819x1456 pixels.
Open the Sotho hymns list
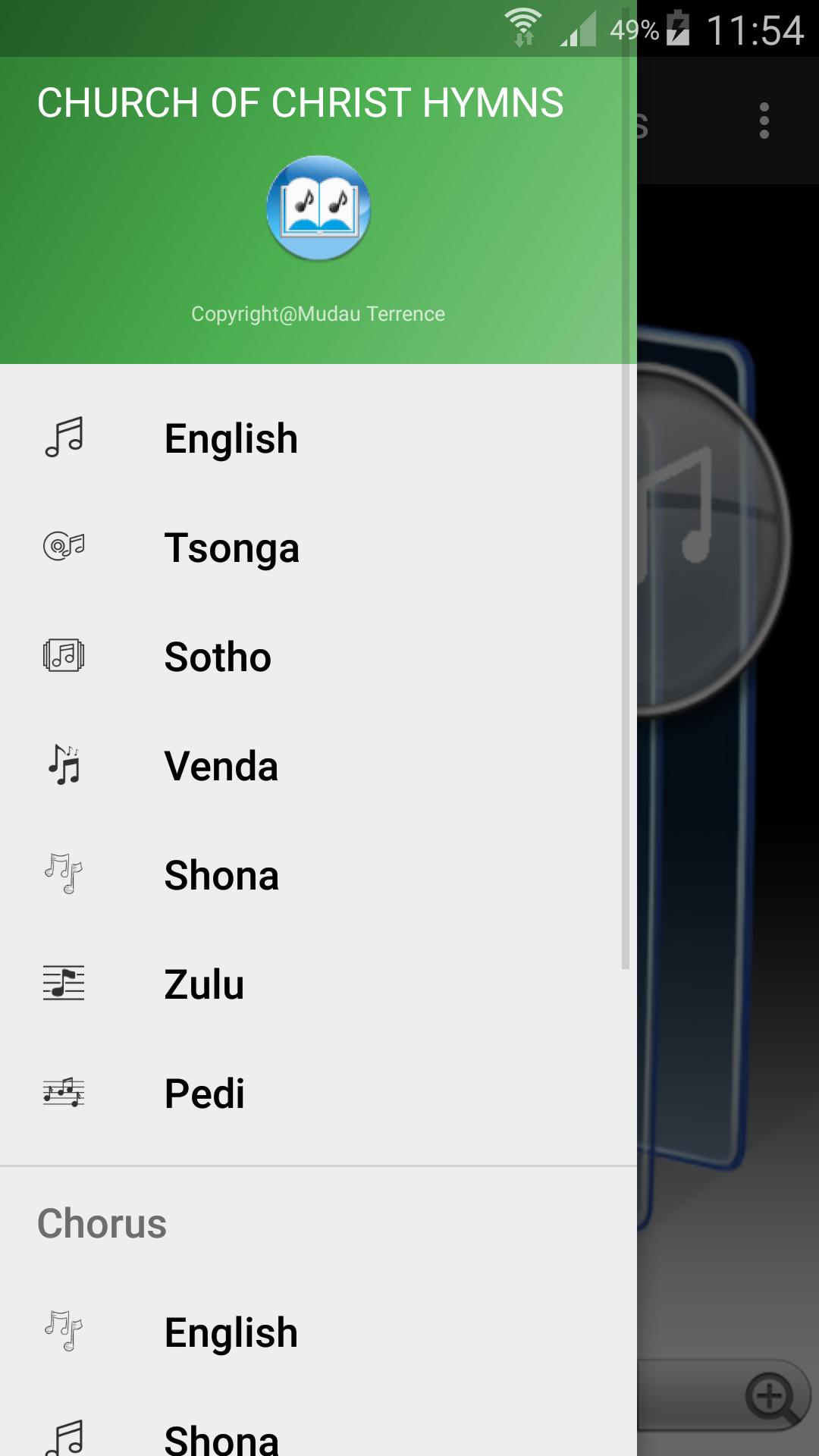tap(318, 657)
